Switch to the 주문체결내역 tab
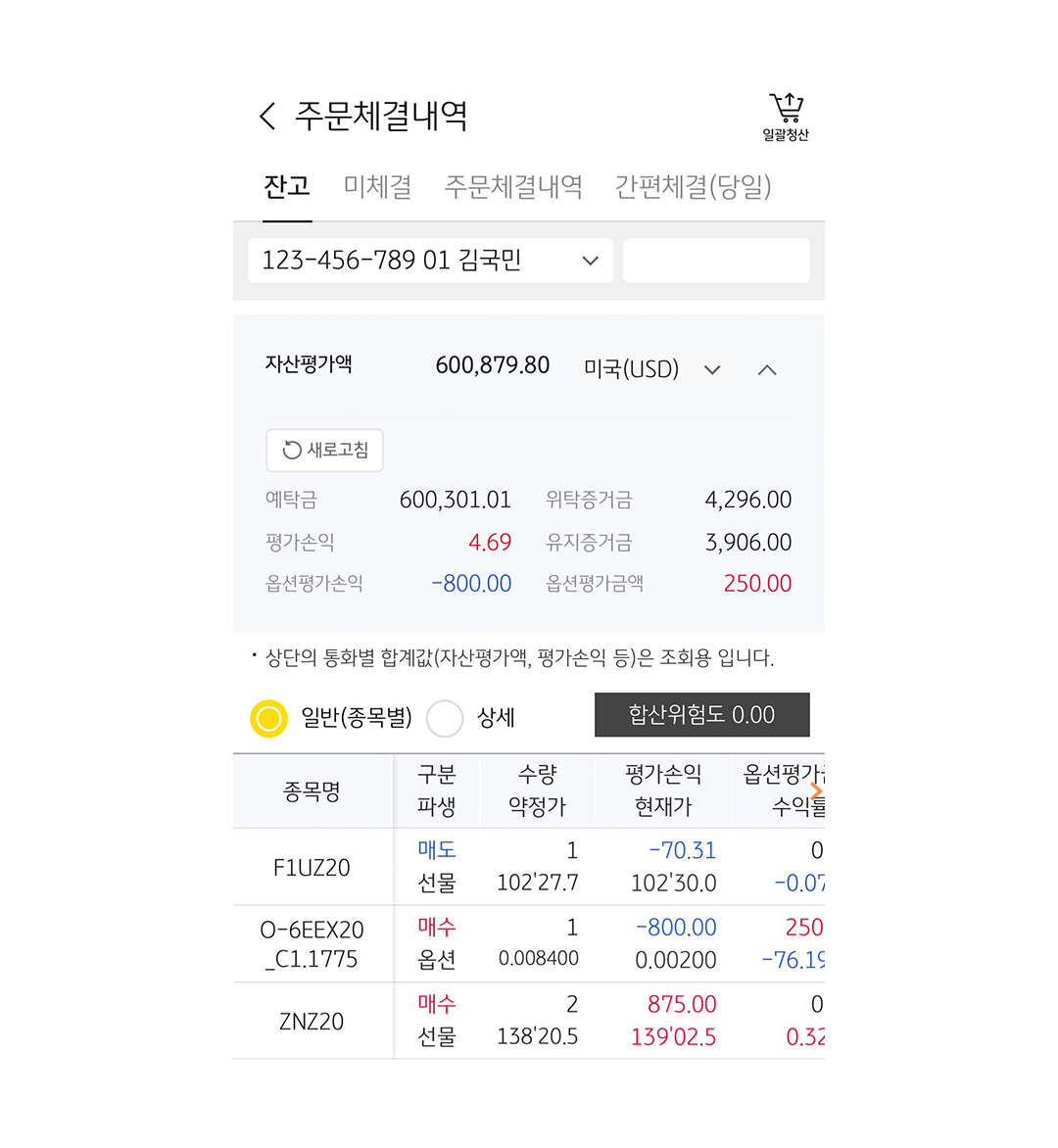The image size is (1058, 1148). pyautogui.click(x=513, y=186)
